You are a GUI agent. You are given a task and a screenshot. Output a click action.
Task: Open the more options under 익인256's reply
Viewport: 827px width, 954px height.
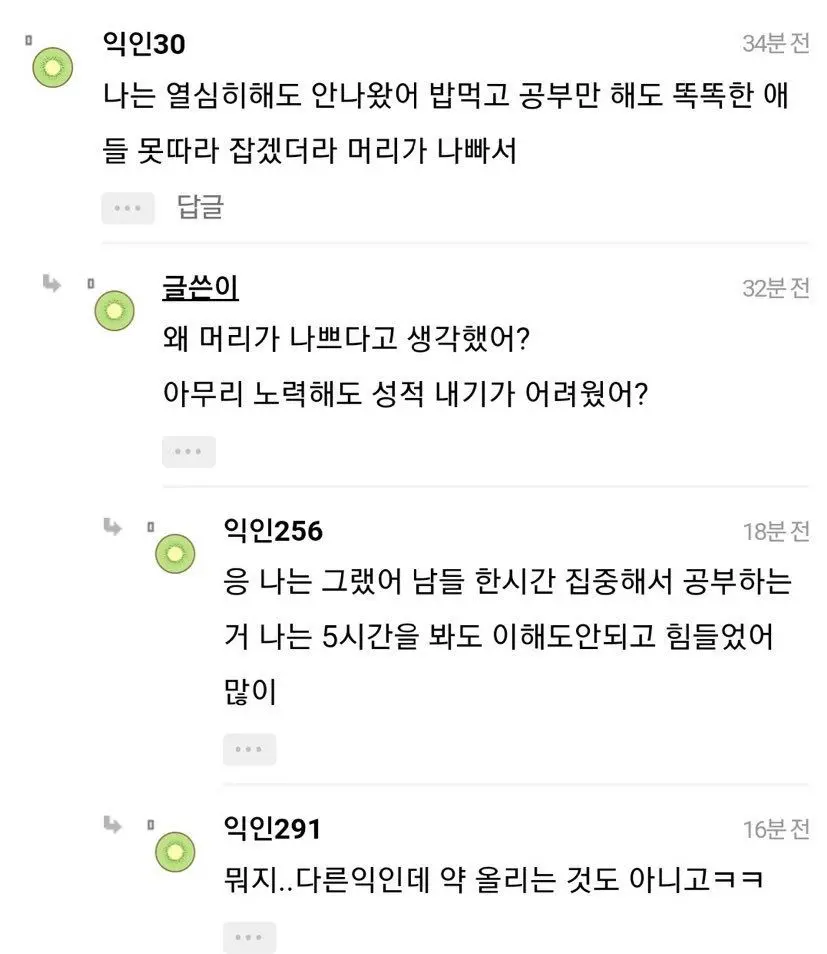(x=249, y=749)
